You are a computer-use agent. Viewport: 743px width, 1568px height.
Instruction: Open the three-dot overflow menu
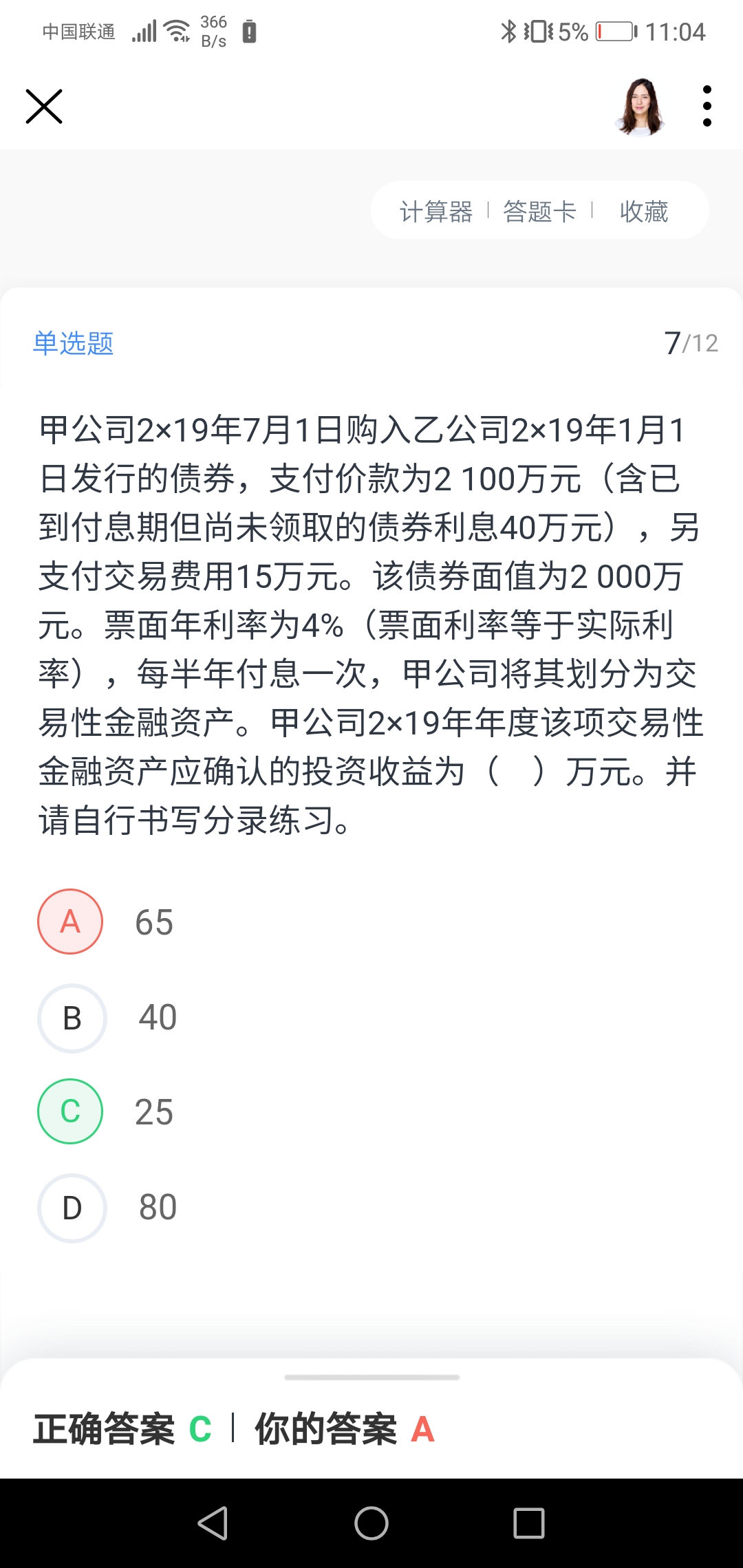[x=707, y=107]
